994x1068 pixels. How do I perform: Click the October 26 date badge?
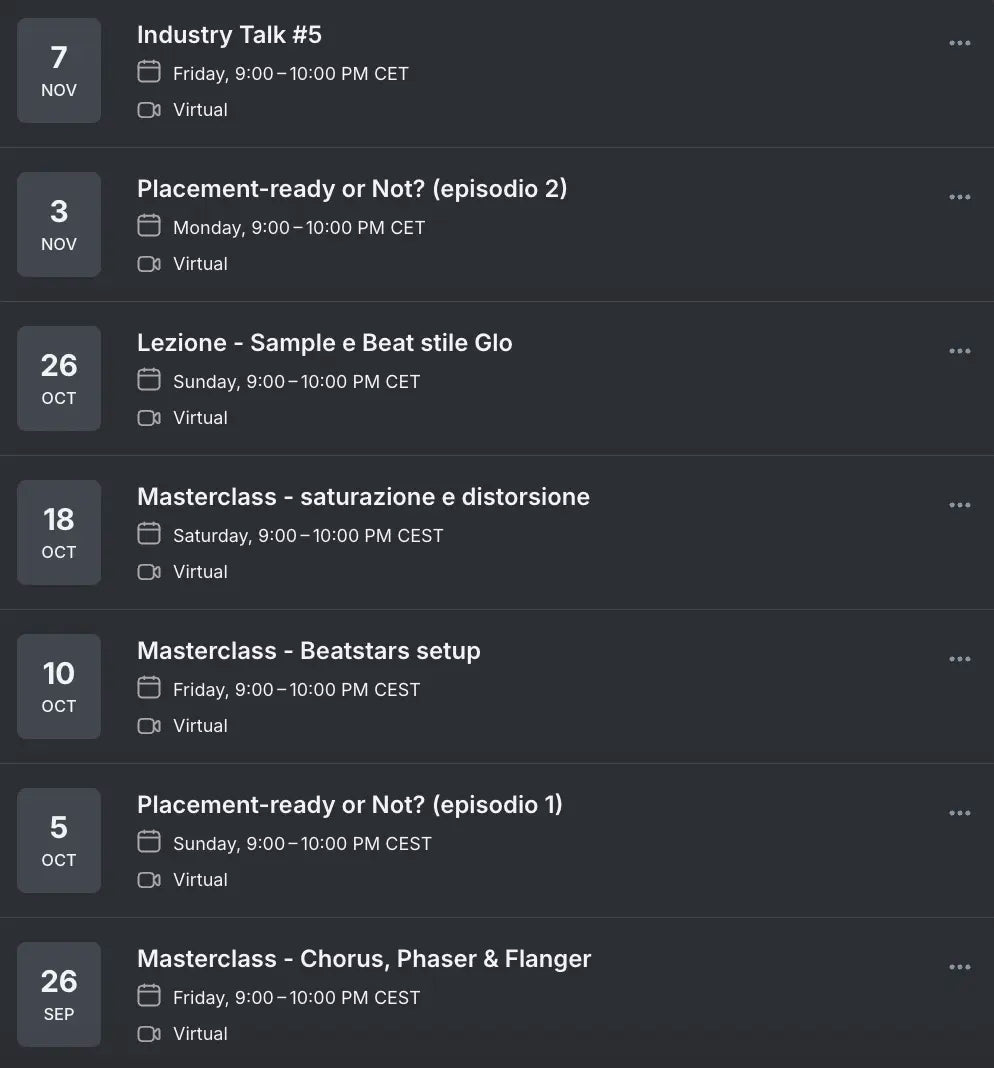tap(59, 378)
